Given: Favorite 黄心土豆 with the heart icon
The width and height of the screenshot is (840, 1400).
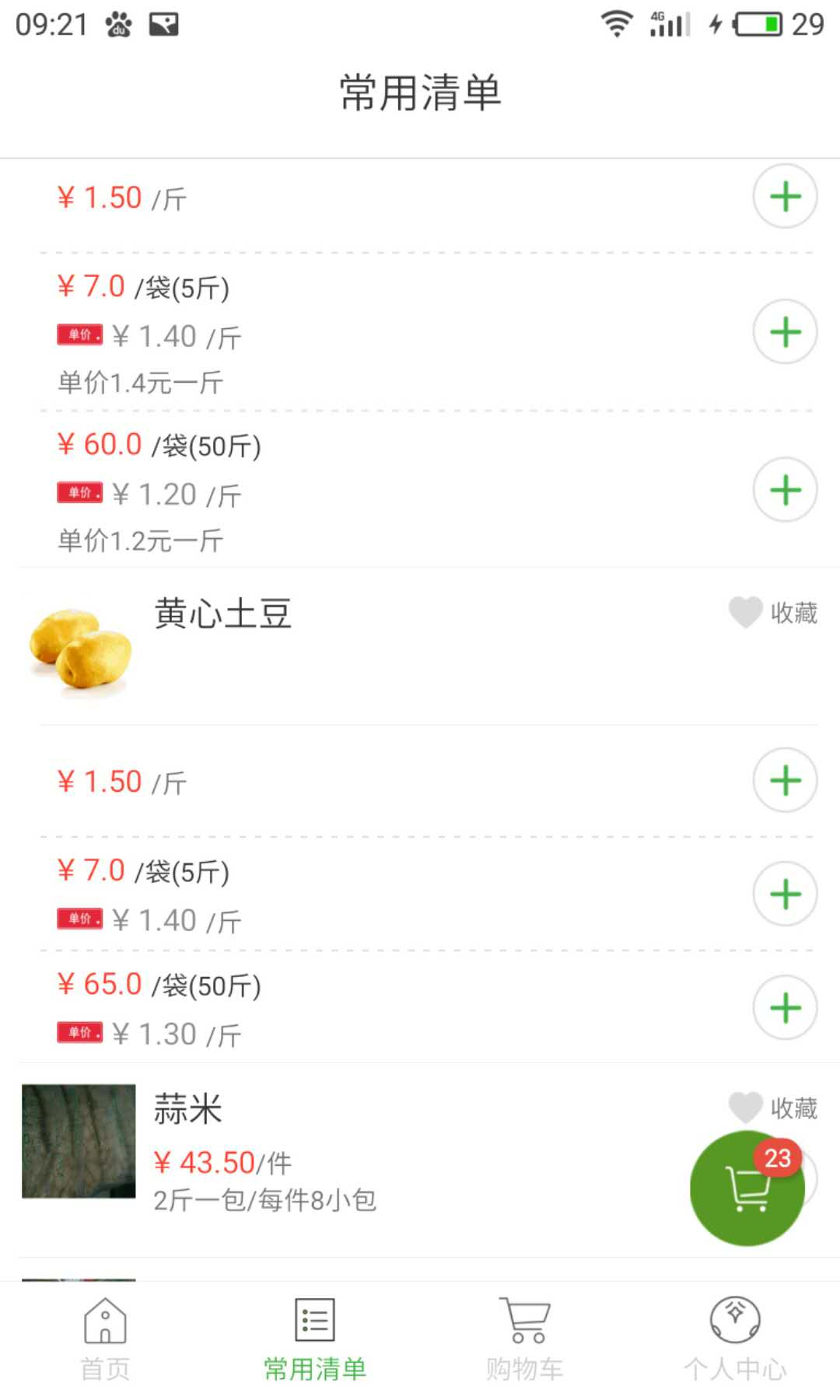Looking at the screenshot, I should click(x=745, y=613).
